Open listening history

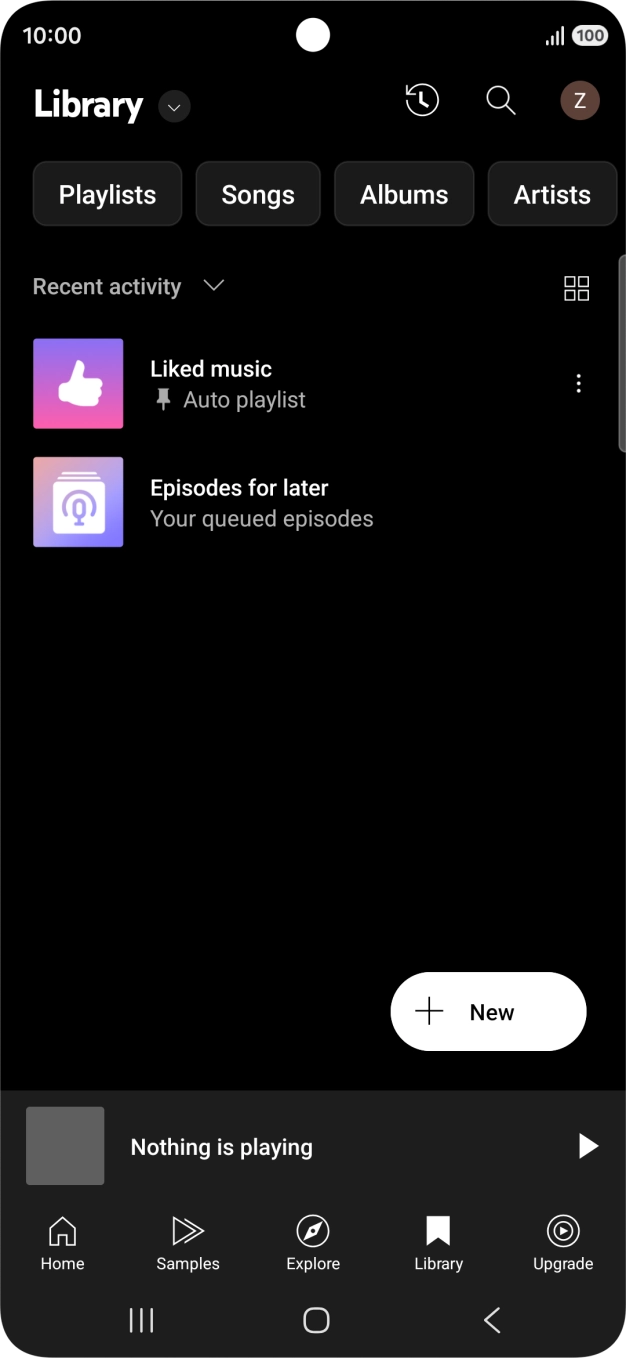422,100
